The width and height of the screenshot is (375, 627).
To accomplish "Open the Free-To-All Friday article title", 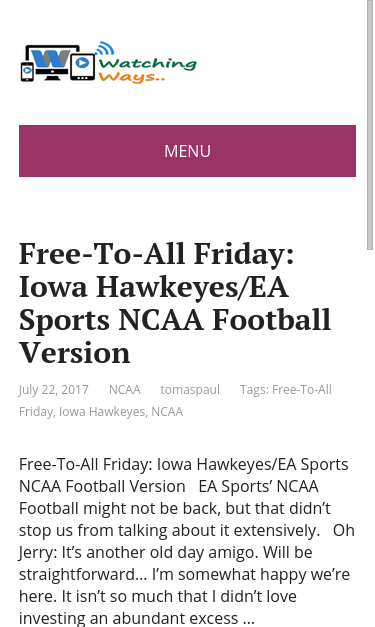I will 175,303.
